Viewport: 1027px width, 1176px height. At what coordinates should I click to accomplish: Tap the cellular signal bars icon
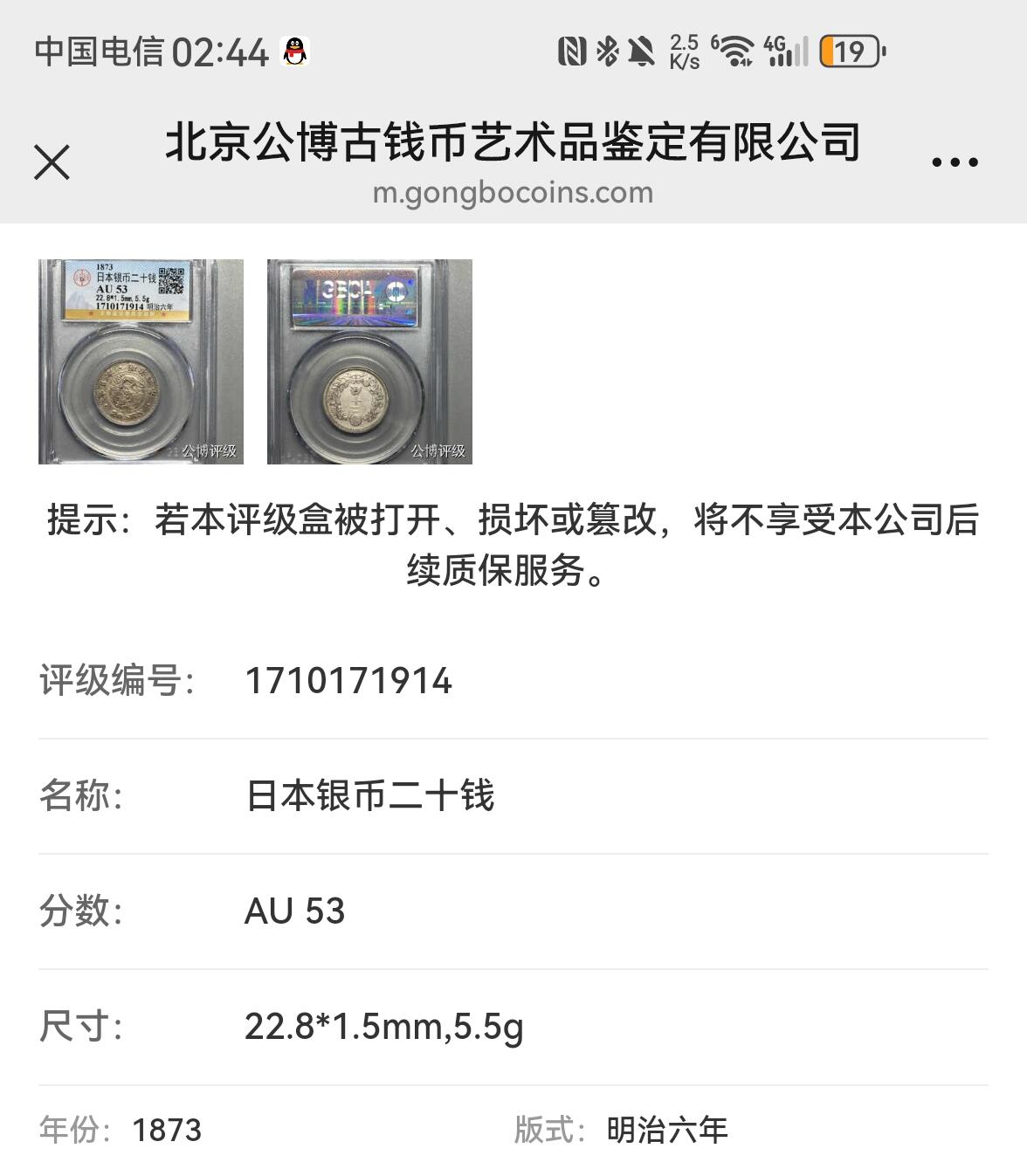[x=792, y=54]
